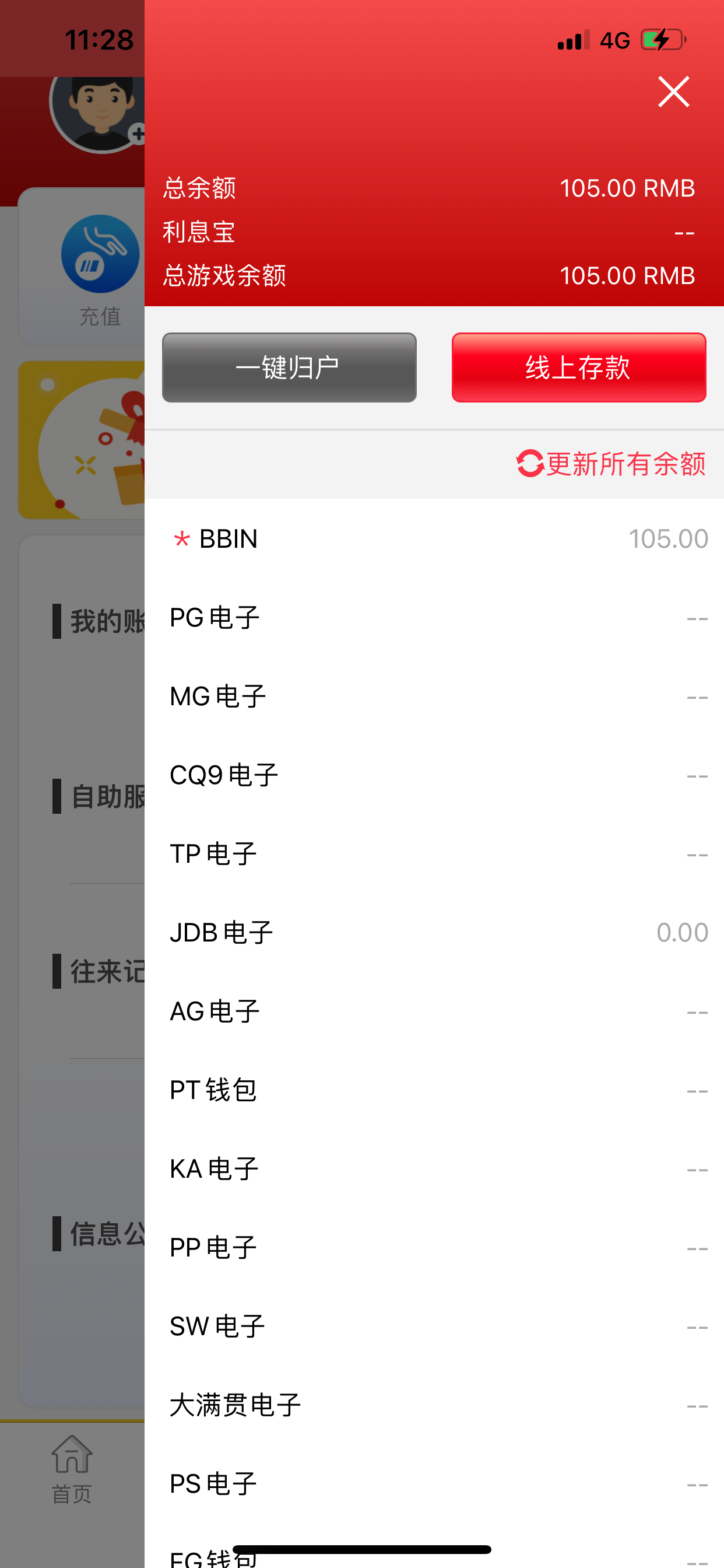Tap the PS电子 wallet row
Screen dimensions: 724x1568
tap(433, 1484)
